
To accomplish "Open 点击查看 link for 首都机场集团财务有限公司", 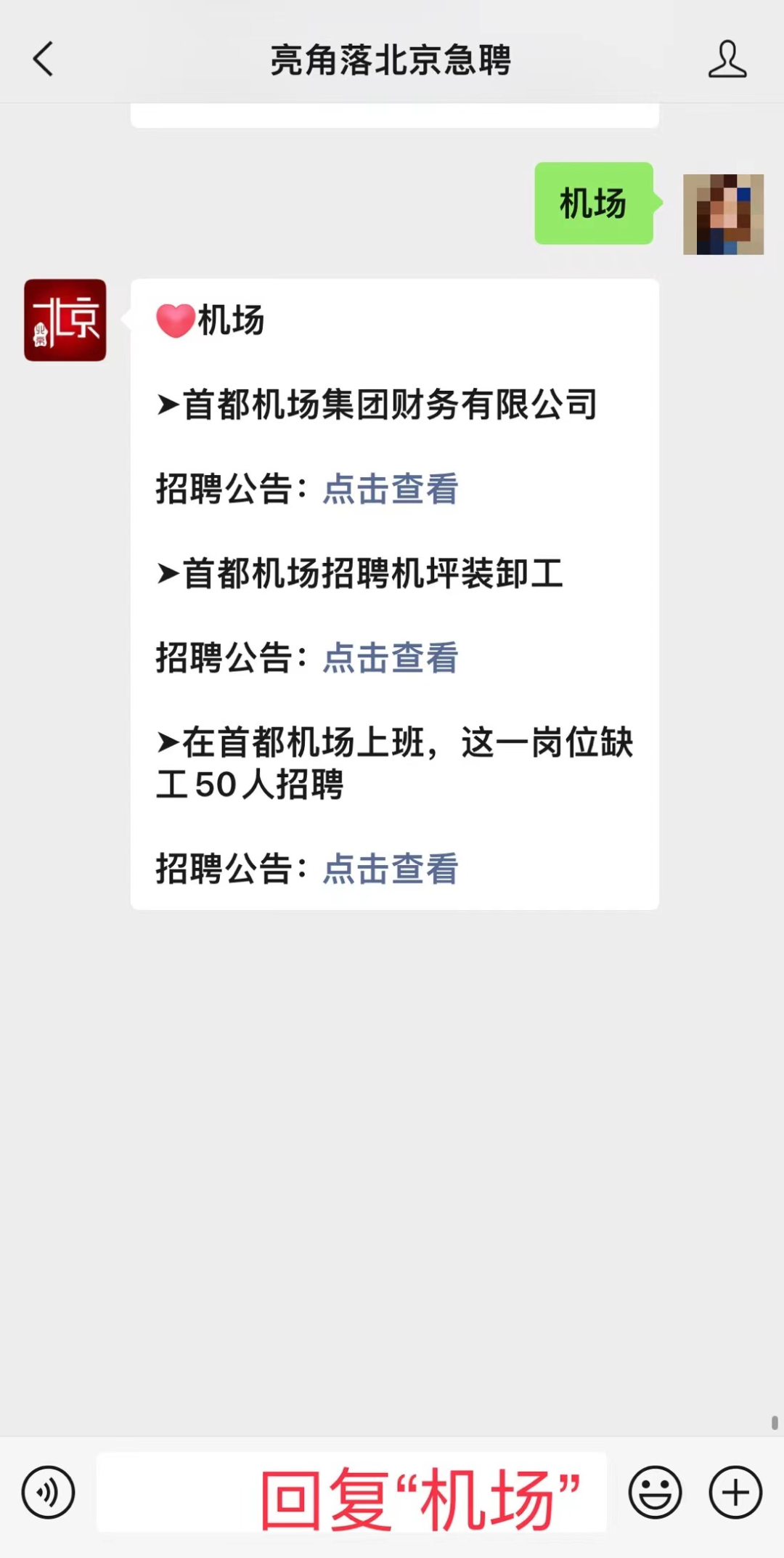I will (391, 489).
